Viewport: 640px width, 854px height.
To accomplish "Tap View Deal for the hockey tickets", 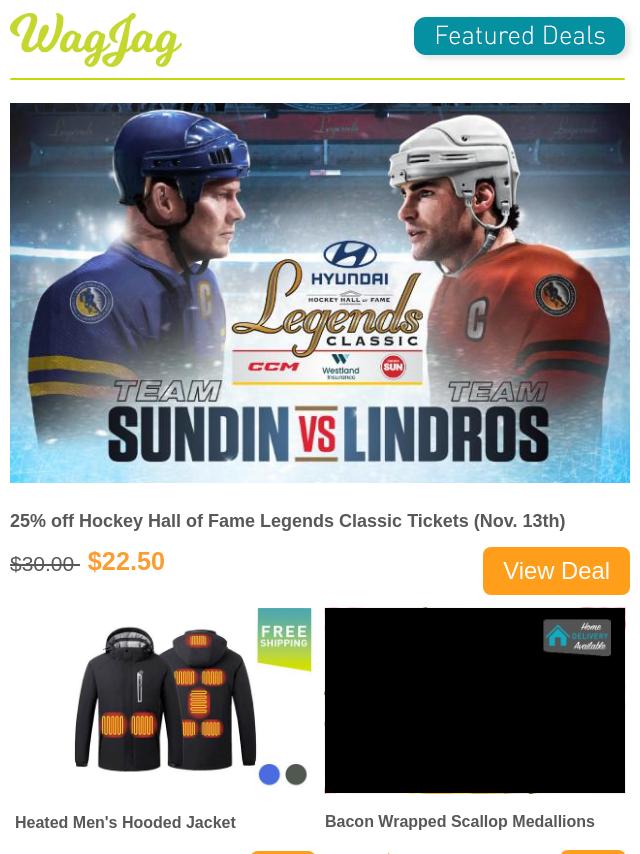I will [556, 571].
